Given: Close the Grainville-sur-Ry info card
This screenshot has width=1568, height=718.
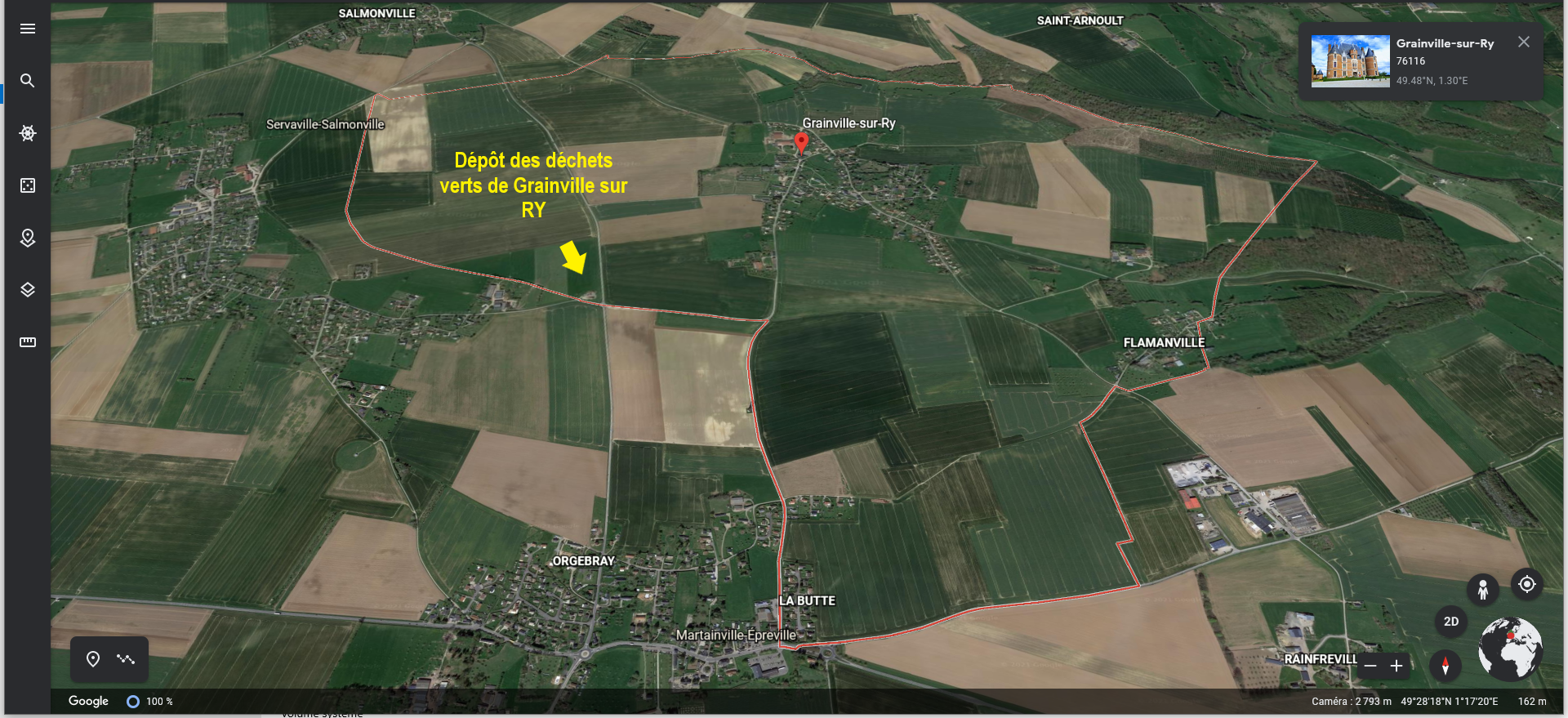Looking at the screenshot, I should (1524, 42).
